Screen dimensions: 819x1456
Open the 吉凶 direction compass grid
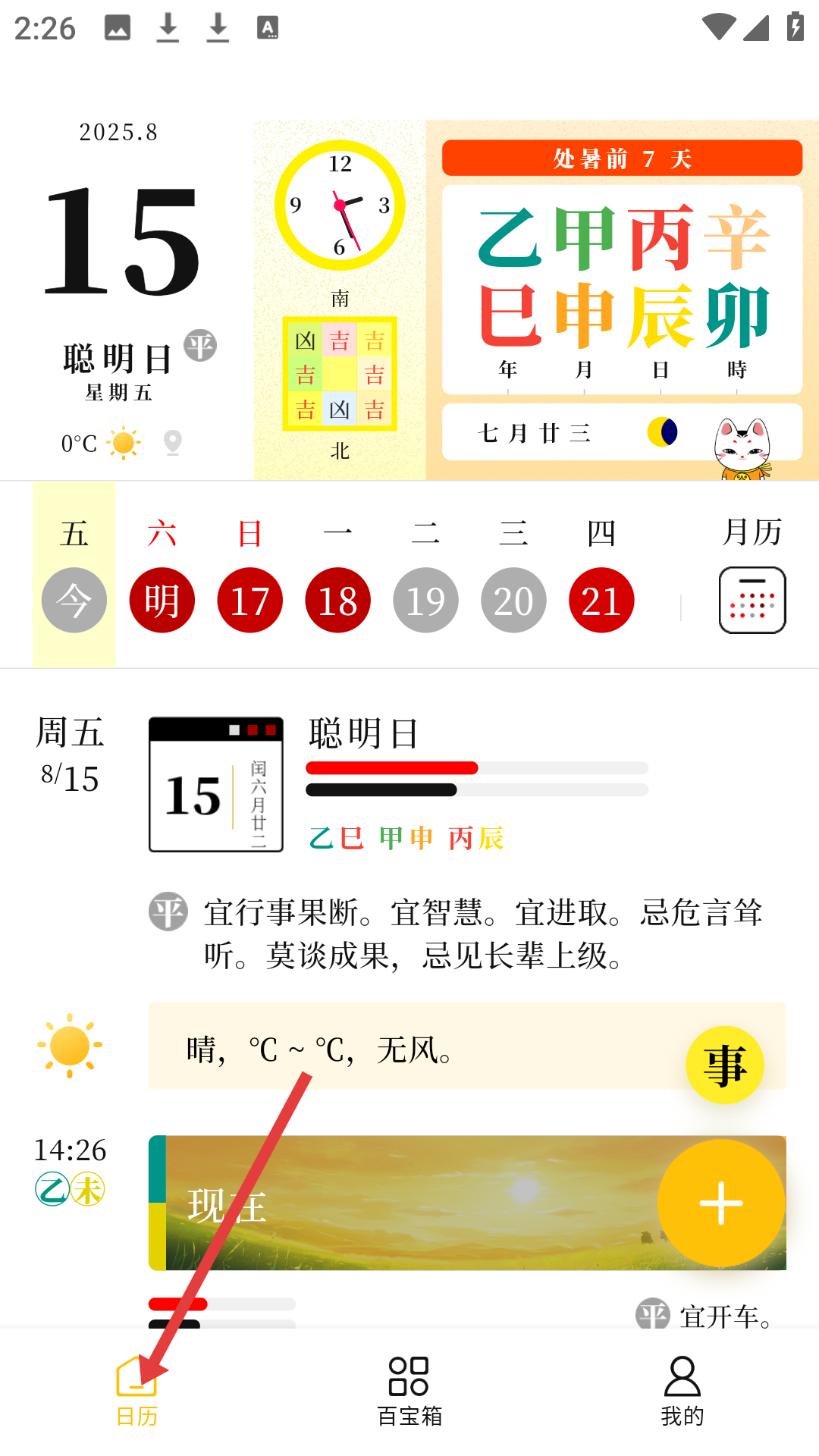pyautogui.click(x=340, y=374)
